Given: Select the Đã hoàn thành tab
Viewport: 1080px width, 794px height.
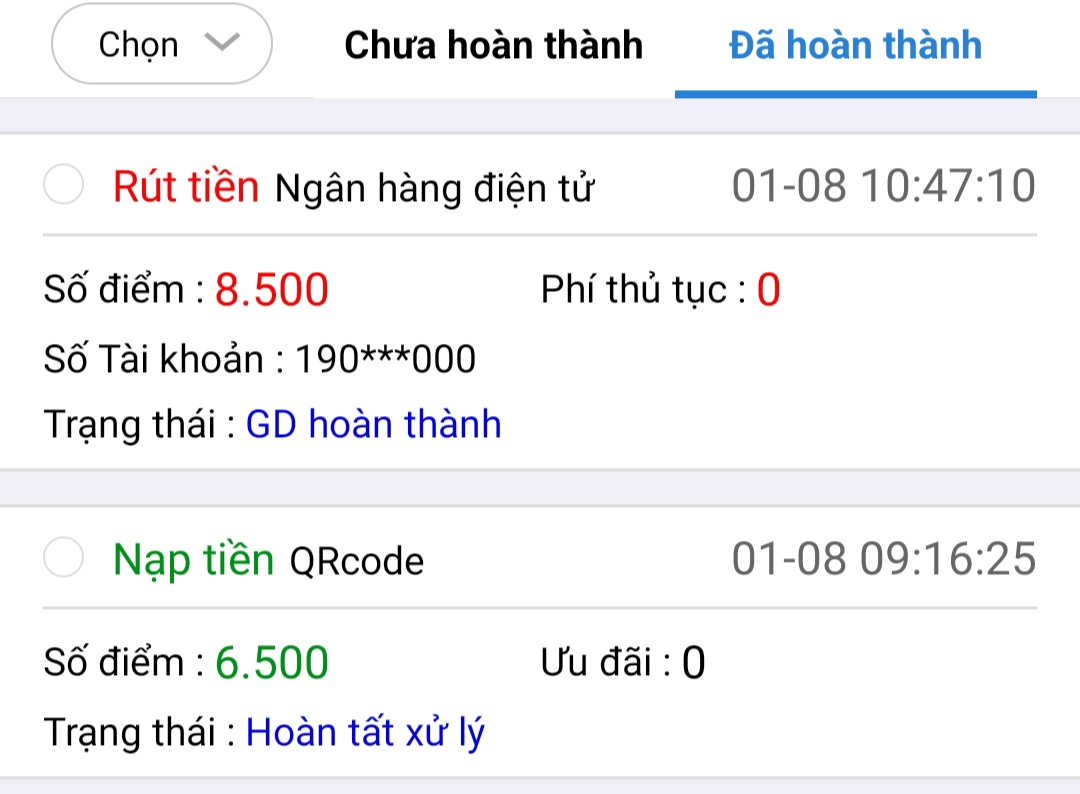Looking at the screenshot, I should (855, 46).
